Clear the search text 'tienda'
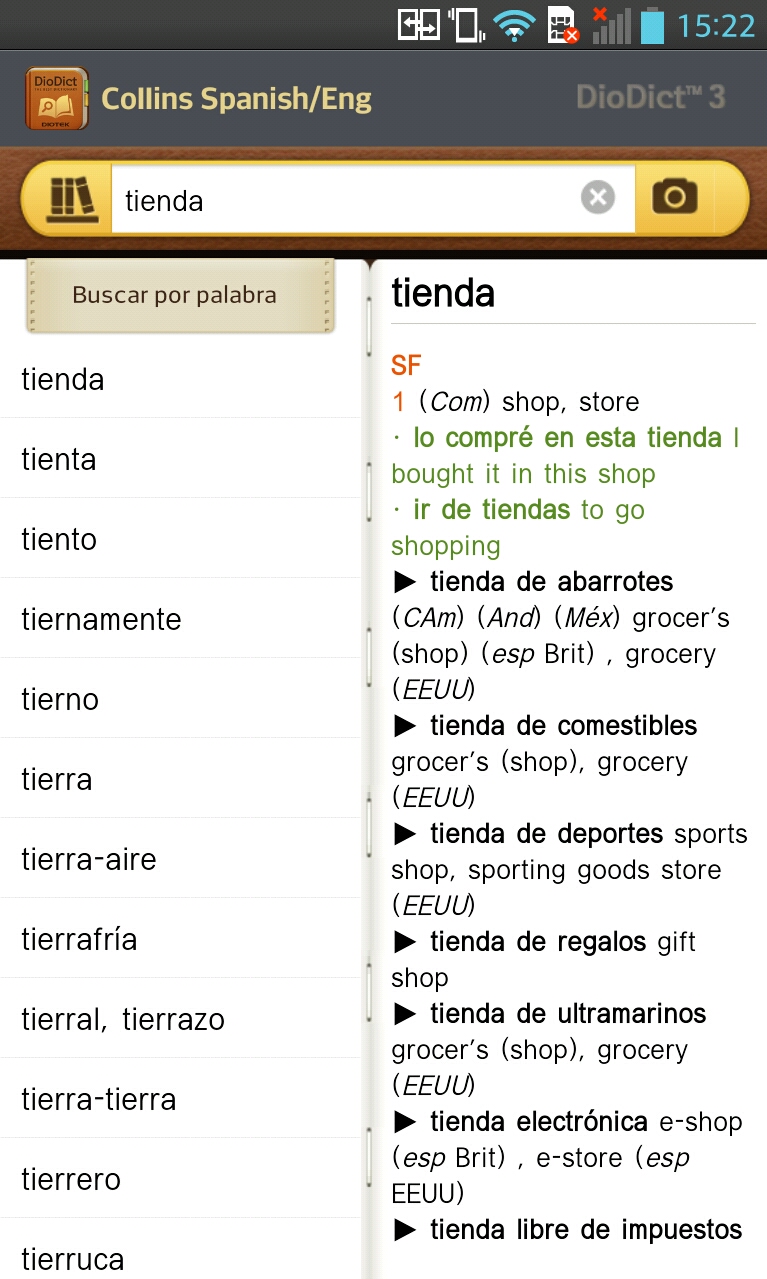 coord(597,198)
